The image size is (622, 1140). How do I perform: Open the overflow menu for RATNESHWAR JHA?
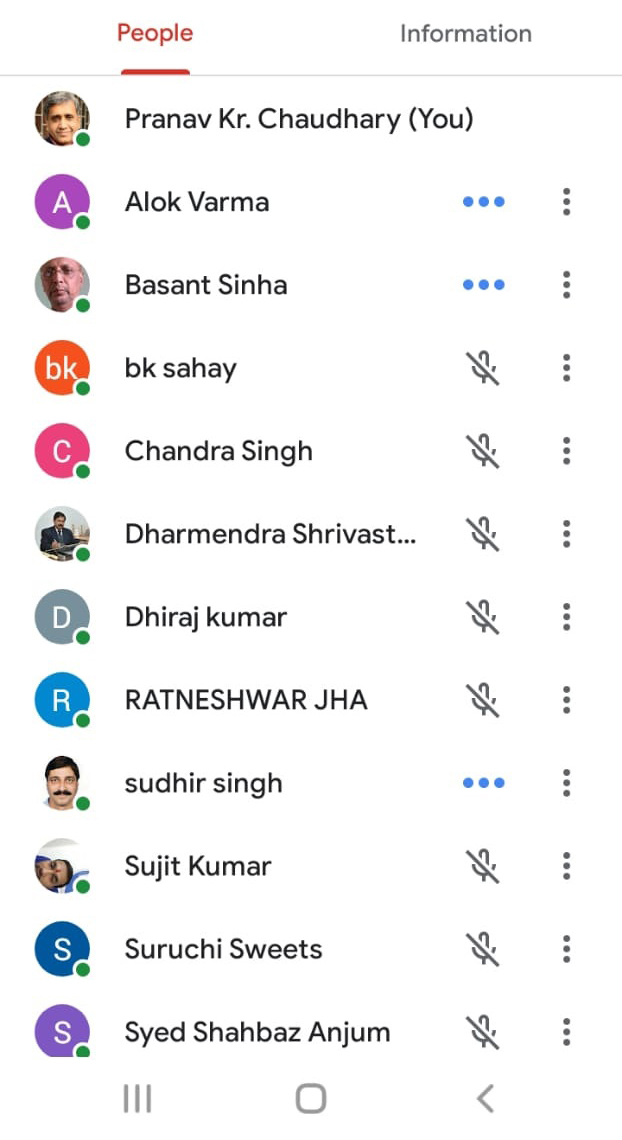(567, 700)
